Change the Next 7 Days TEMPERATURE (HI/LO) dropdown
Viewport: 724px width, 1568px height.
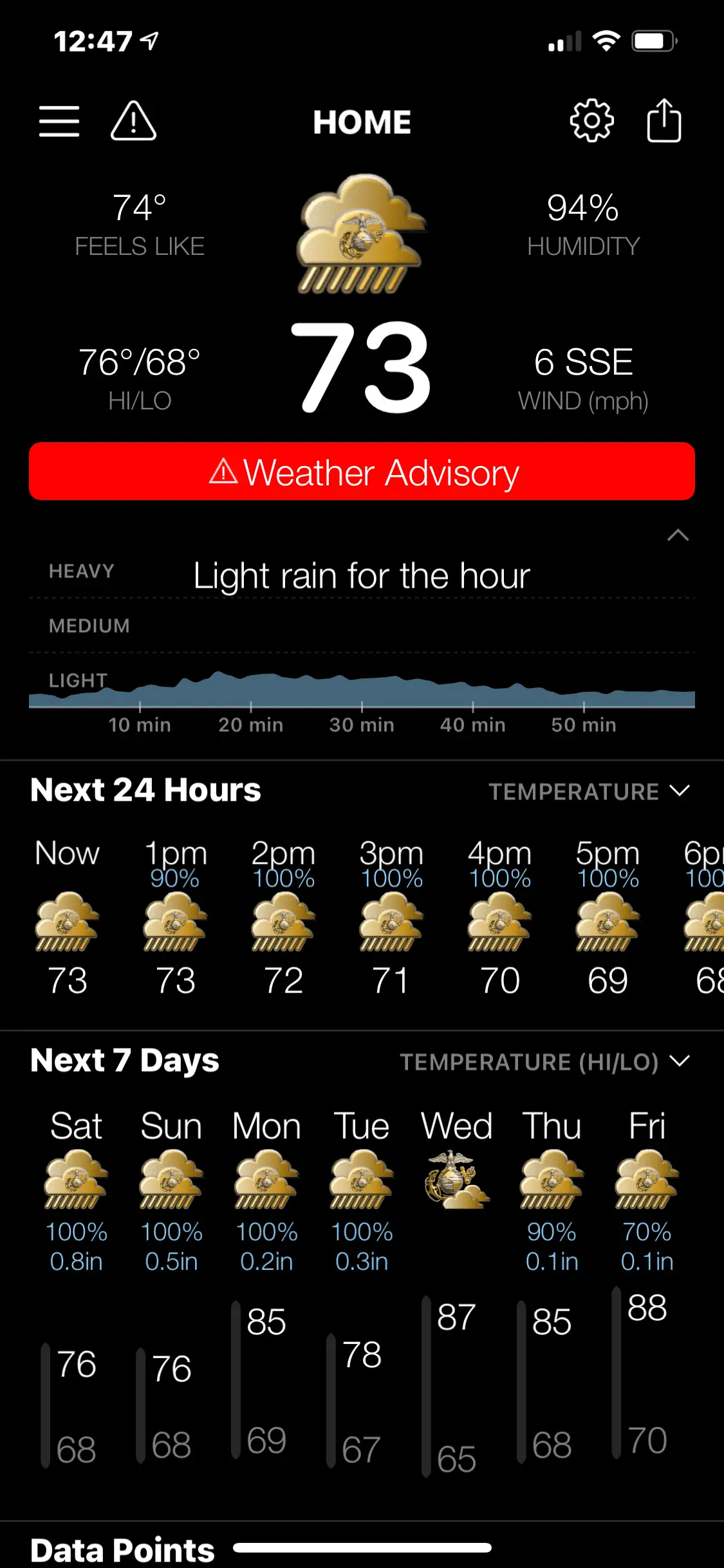click(x=544, y=1061)
